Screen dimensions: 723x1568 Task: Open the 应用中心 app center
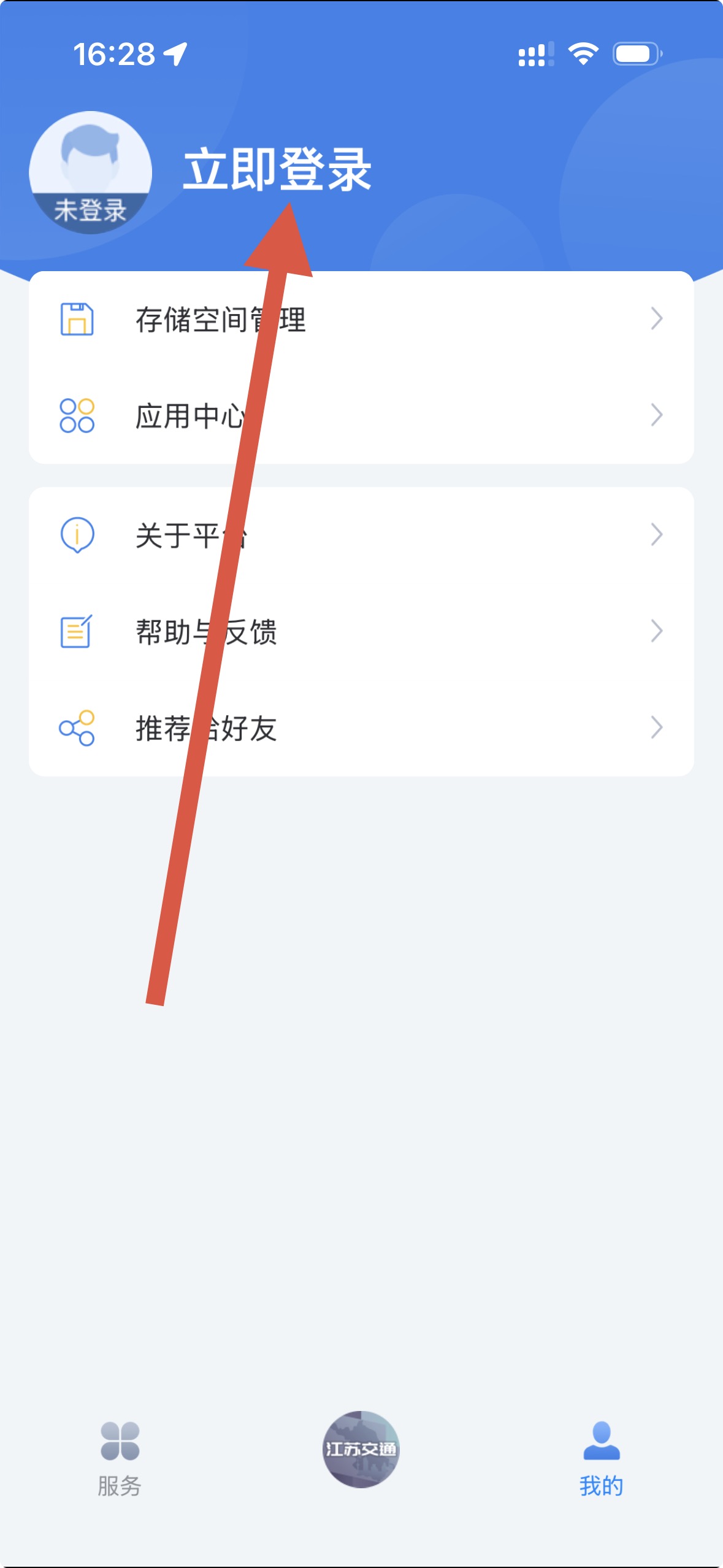(361, 416)
